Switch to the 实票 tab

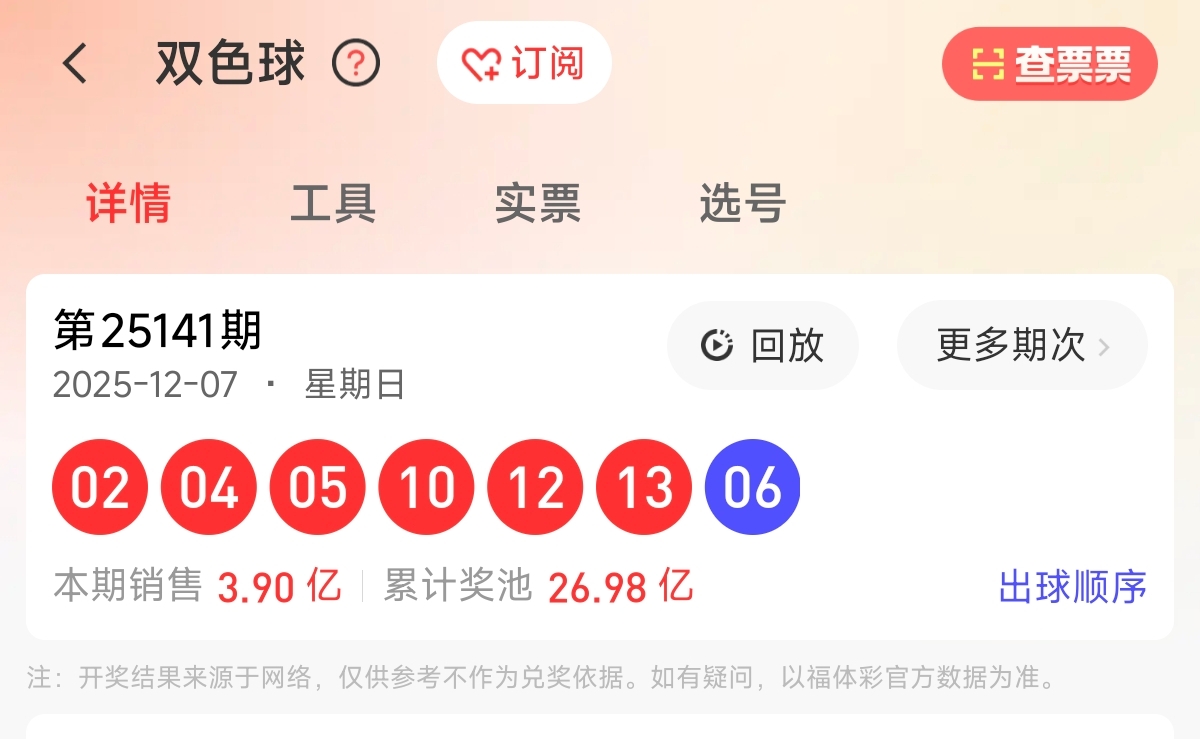[538, 203]
